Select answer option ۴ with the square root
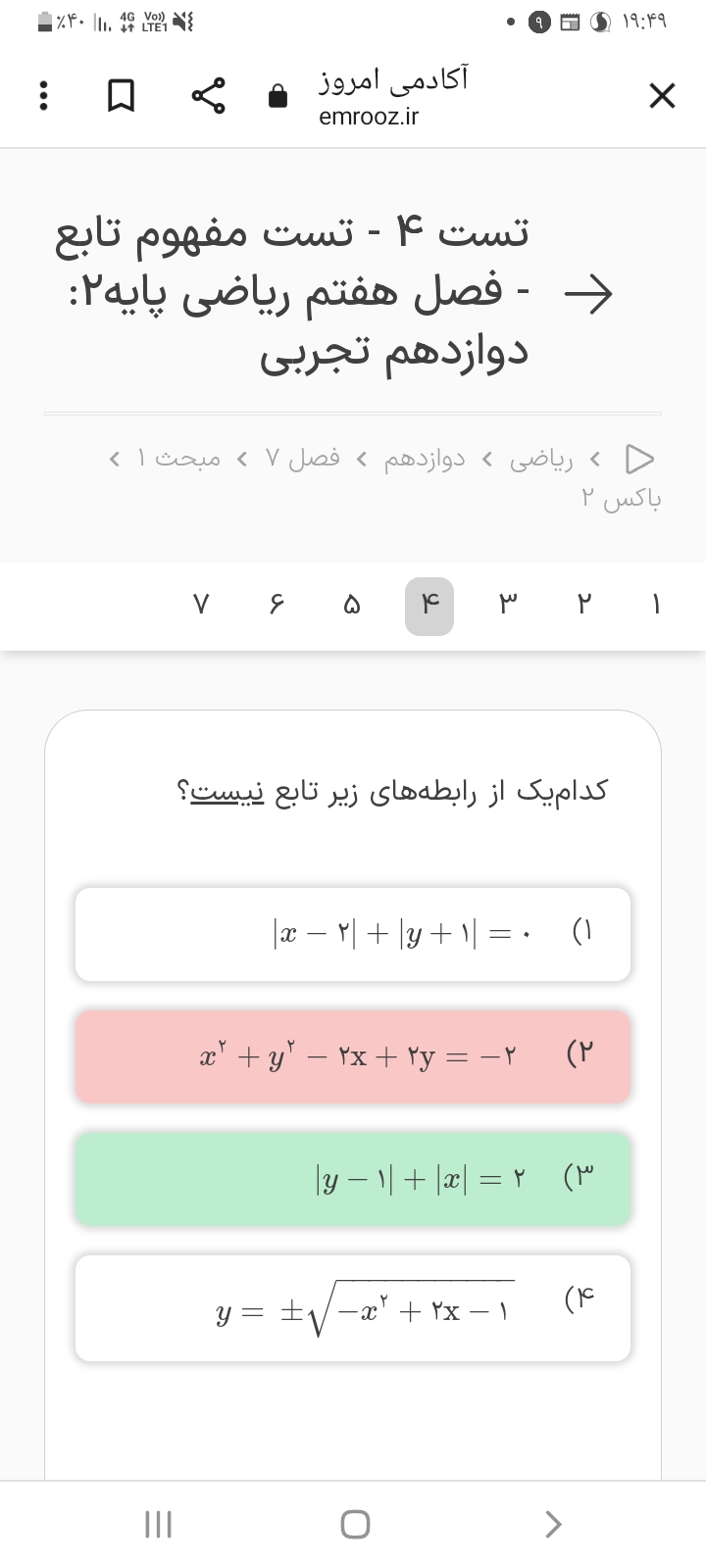 click(353, 1307)
